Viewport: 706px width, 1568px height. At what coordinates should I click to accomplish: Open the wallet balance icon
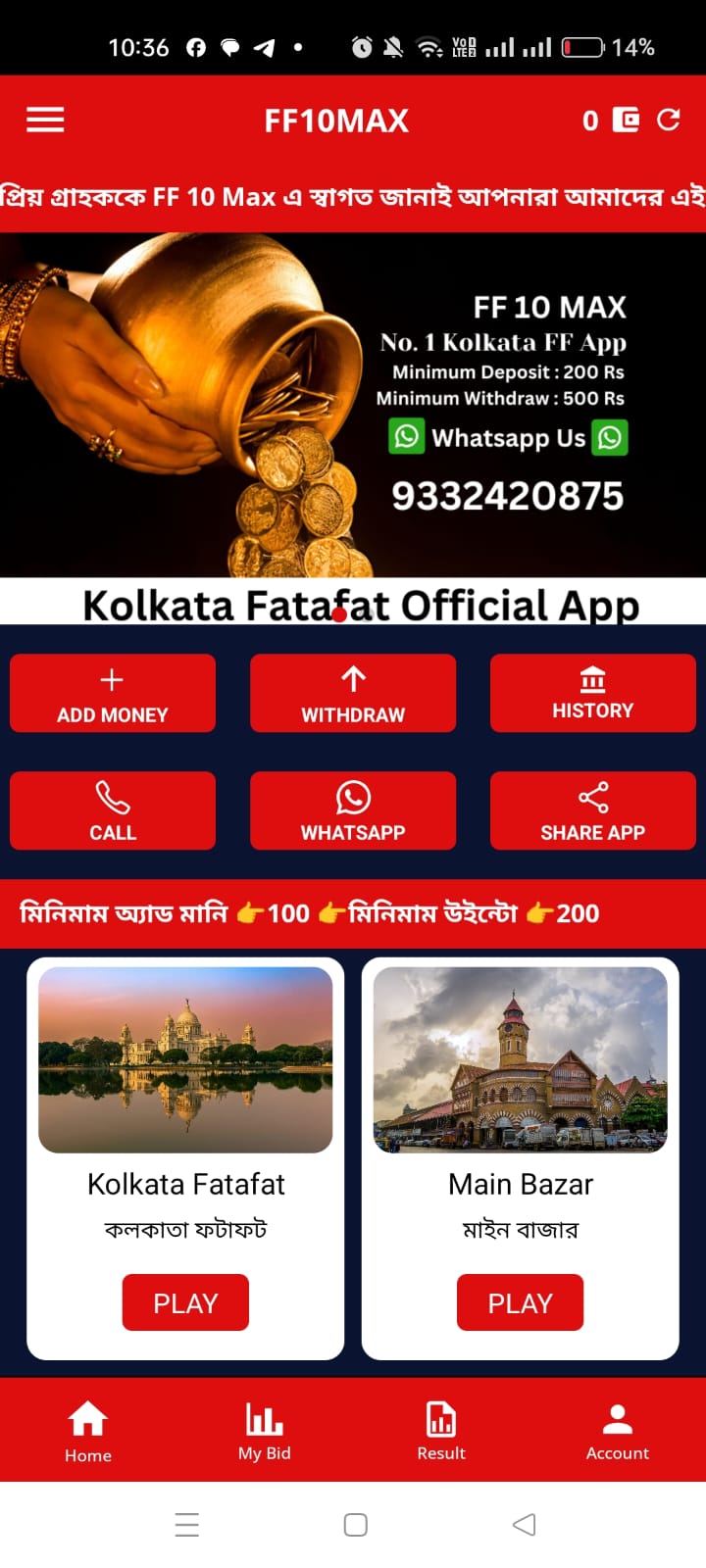point(626,120)
